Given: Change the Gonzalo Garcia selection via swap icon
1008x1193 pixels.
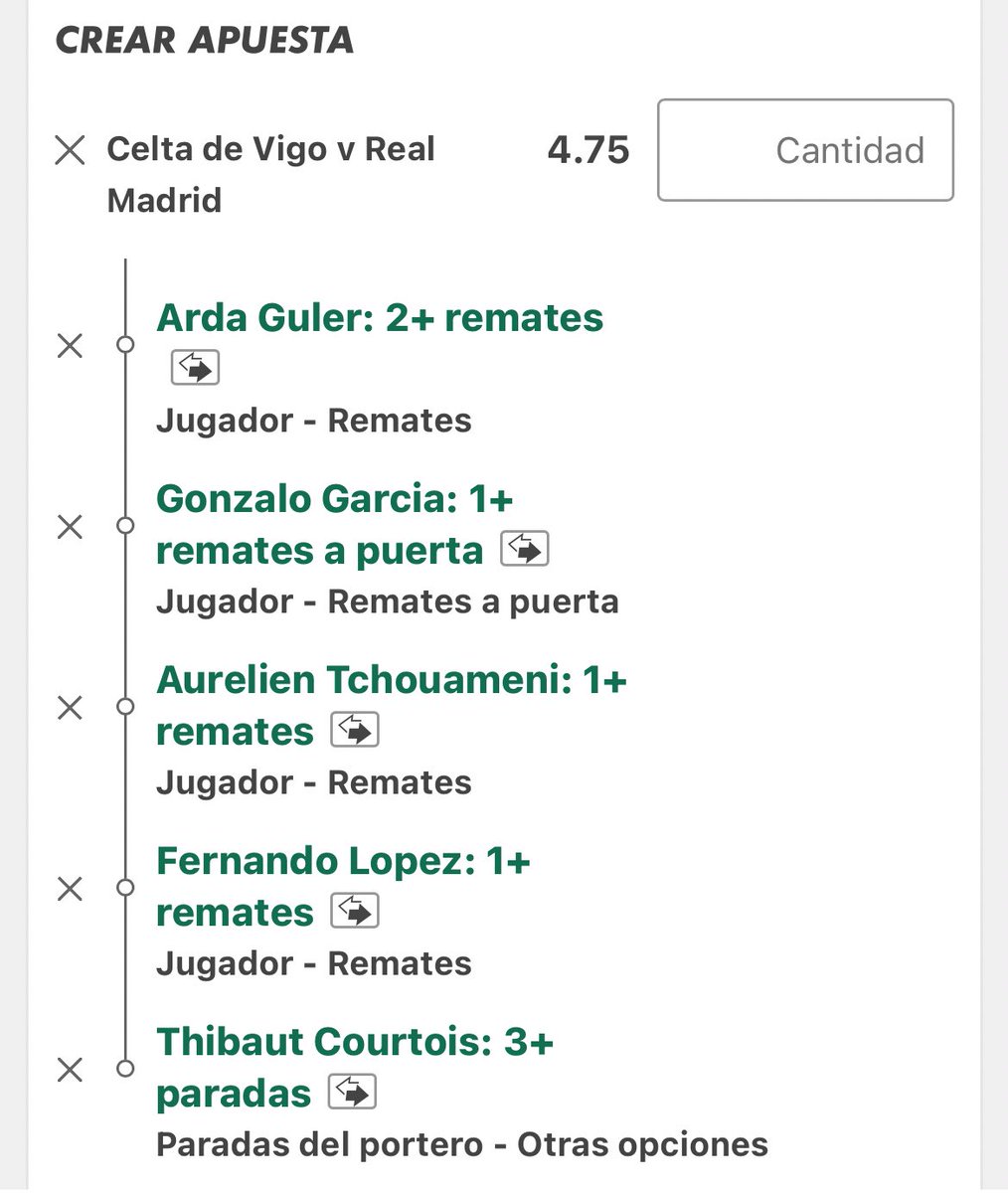Looking at the screenshot, I should (x=524, y=549).
